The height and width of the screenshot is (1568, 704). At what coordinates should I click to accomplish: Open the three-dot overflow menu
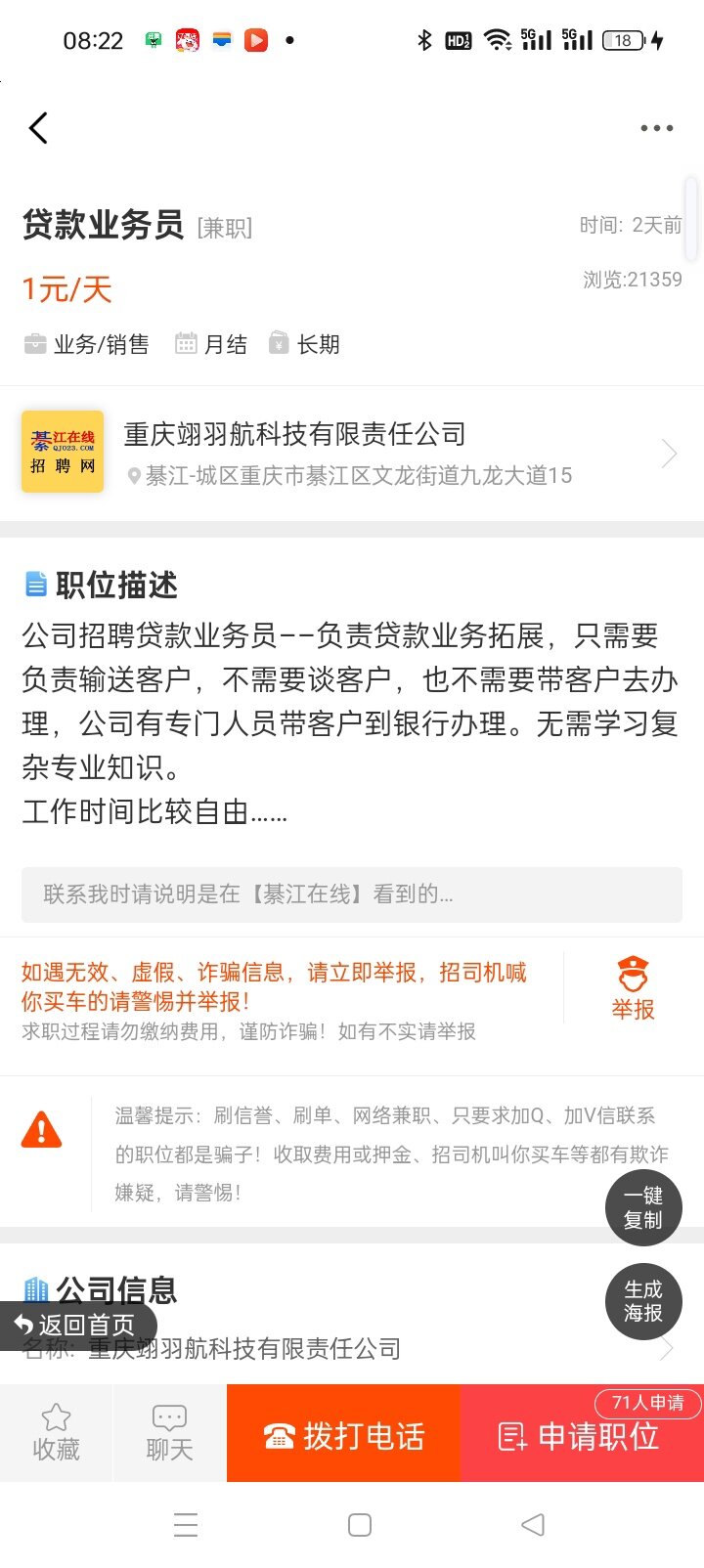pos(656,128)
